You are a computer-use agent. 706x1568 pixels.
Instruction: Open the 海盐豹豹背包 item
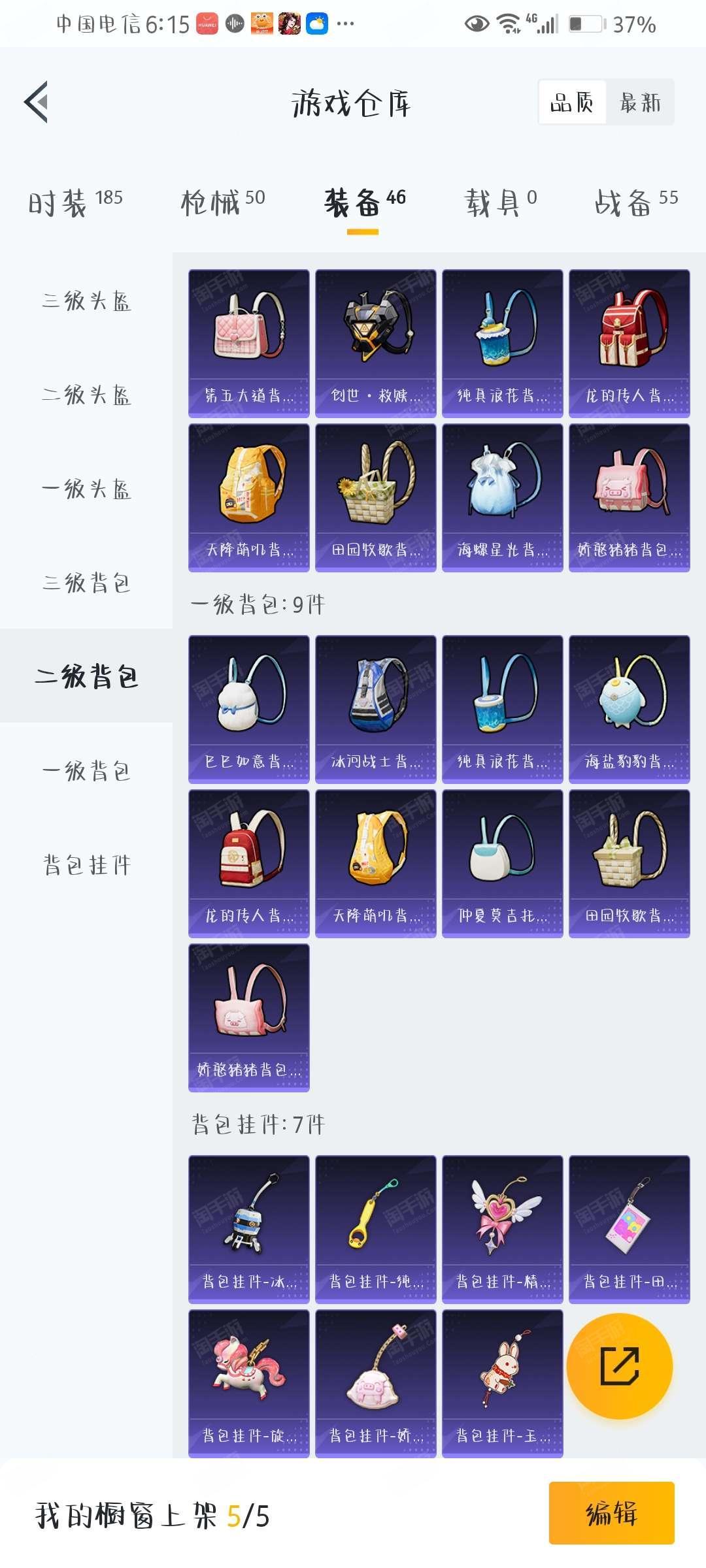629,709
